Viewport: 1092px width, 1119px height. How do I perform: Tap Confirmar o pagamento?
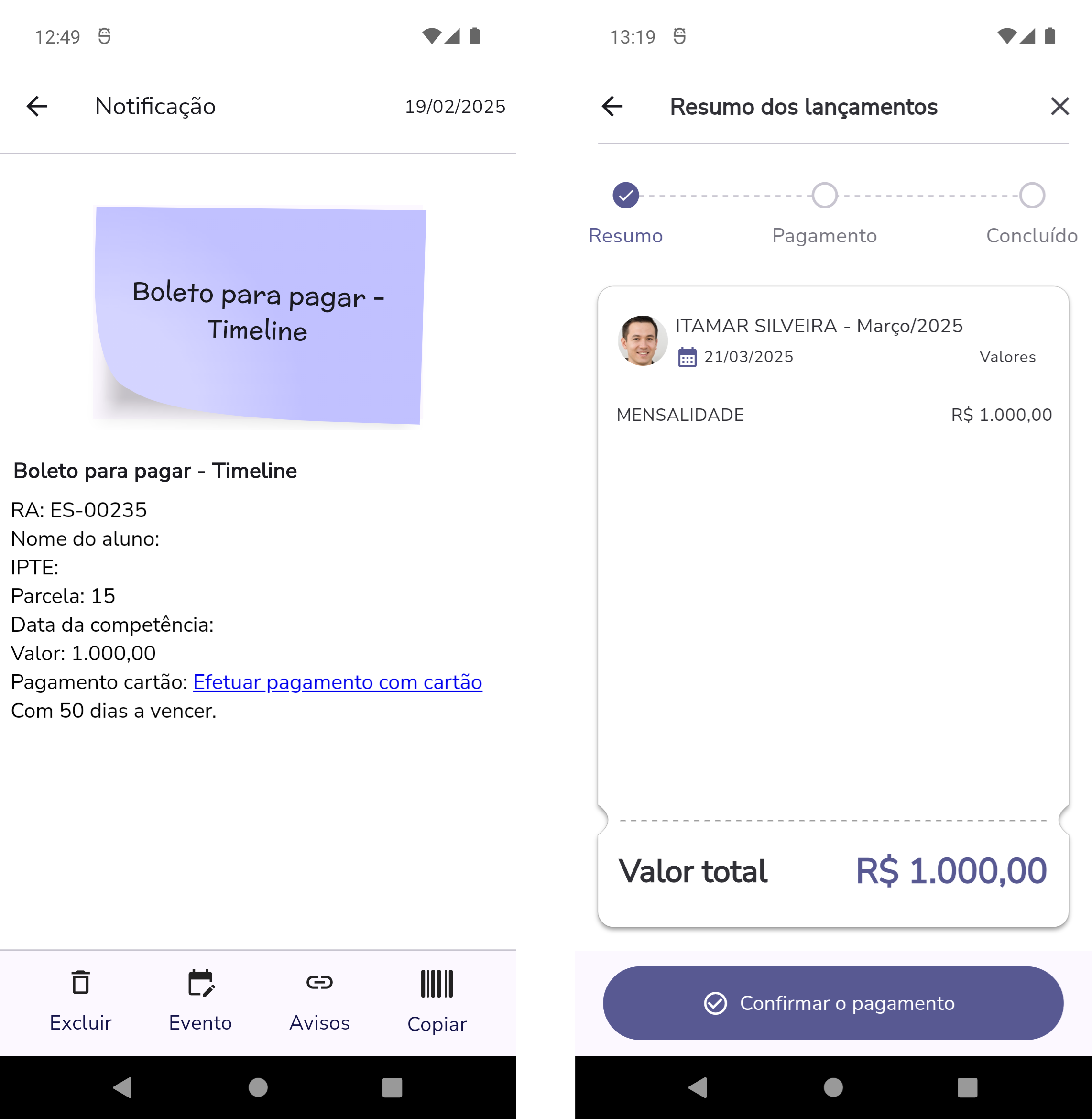(x=833, y=1003)
